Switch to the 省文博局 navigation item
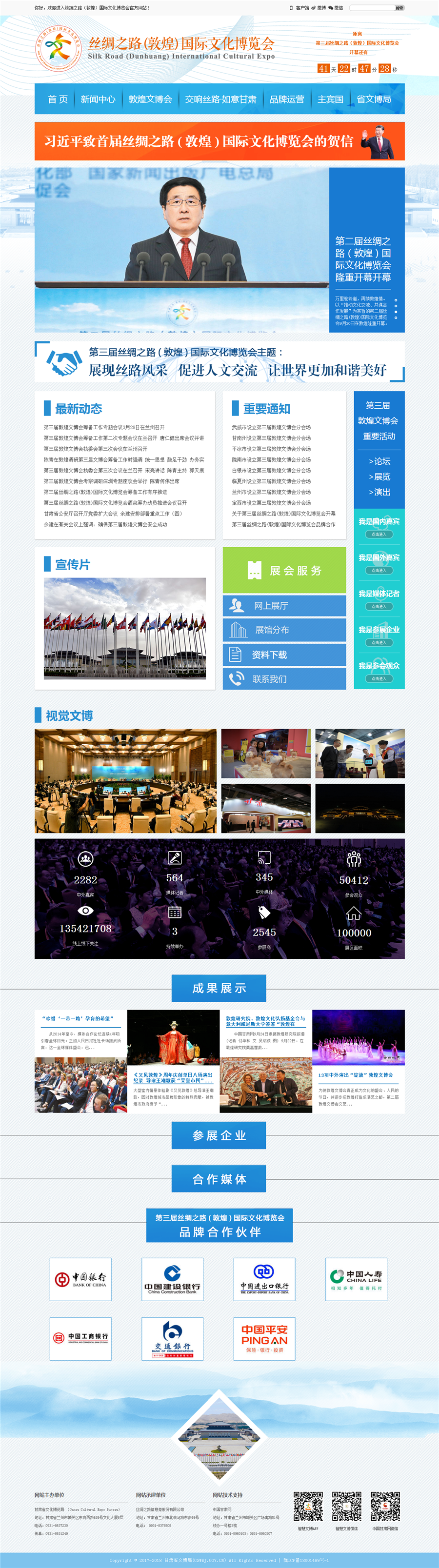439x1568 pixels. (x=373, y=99)
